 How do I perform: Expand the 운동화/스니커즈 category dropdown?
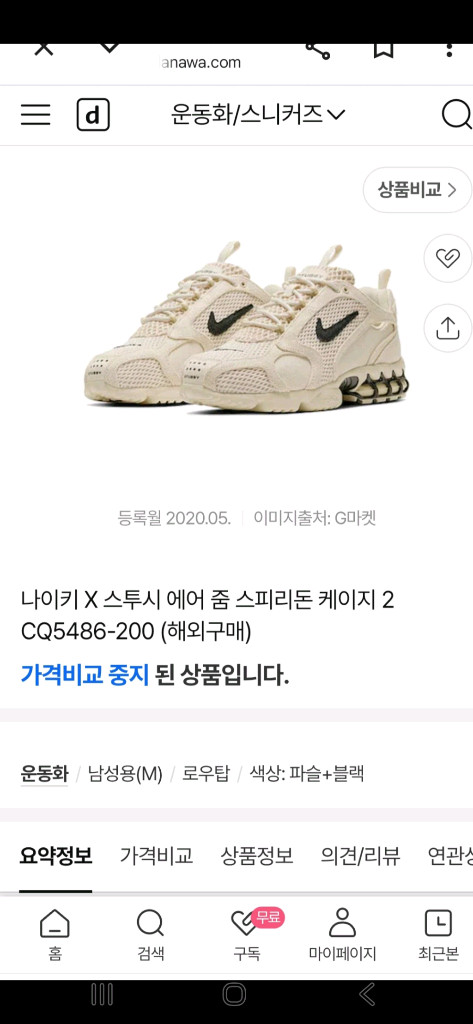[x=257, y=115]
